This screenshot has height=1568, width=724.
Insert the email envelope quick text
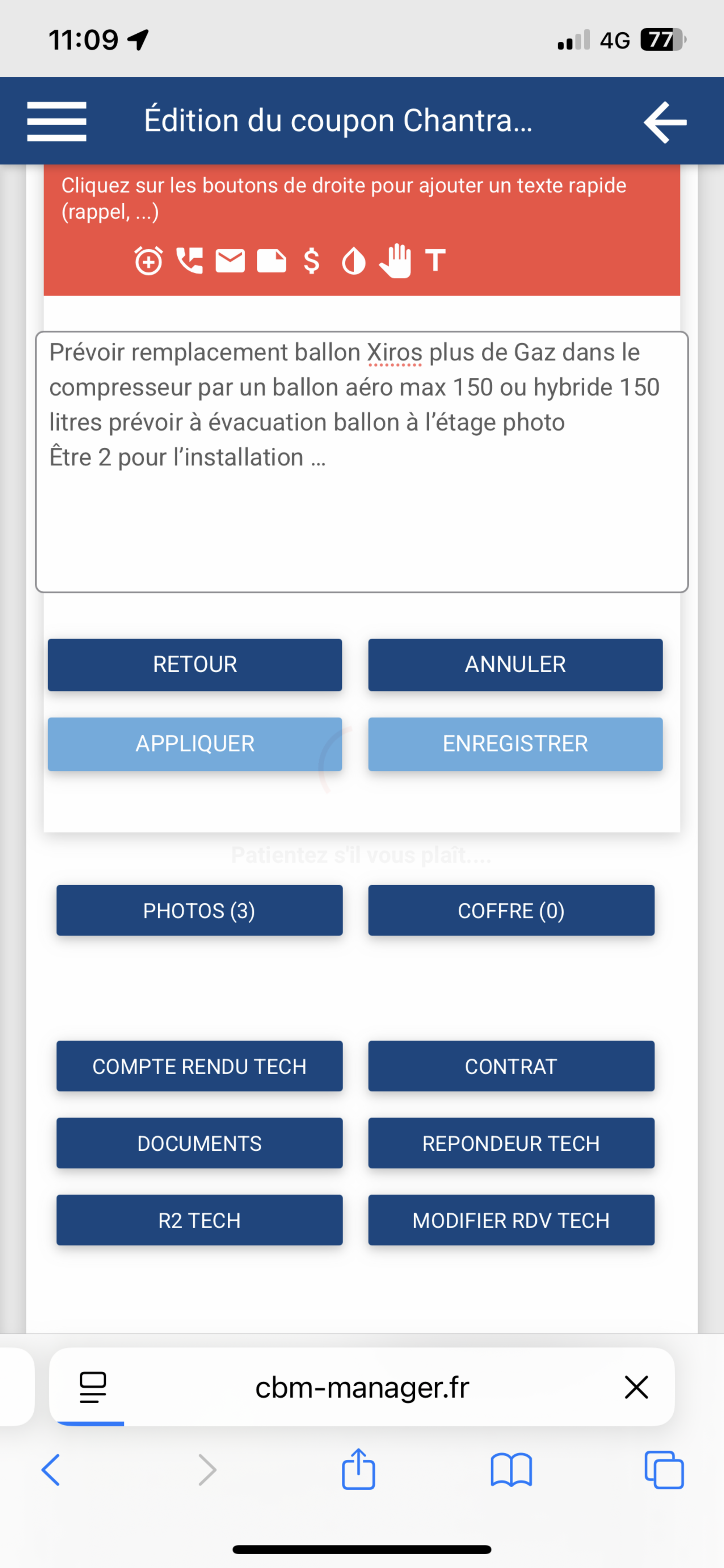click(x=230, y=261)
